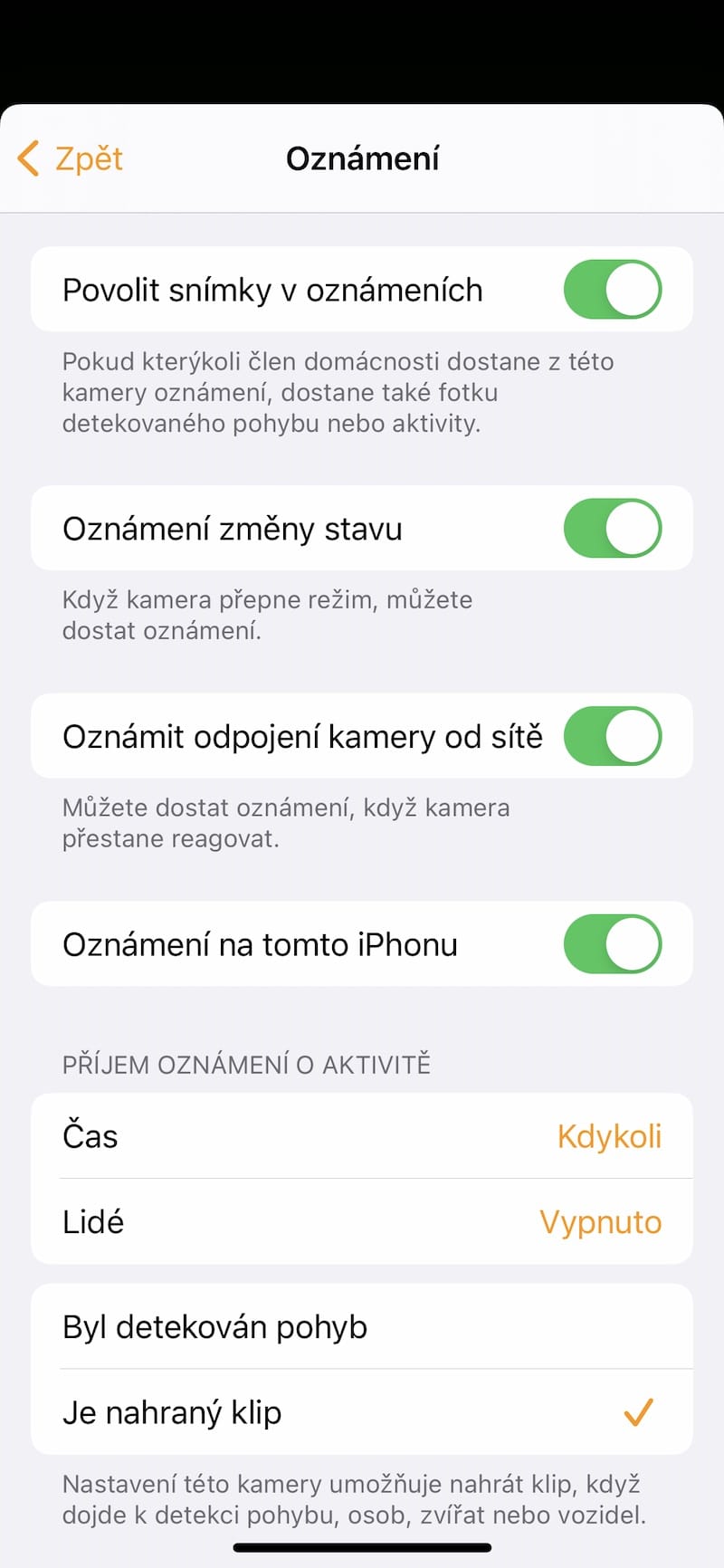The height and width of the screenshot is (1568, 724).
Task: Select Byl detekován pohyb option
Action: click(362, 1326)
